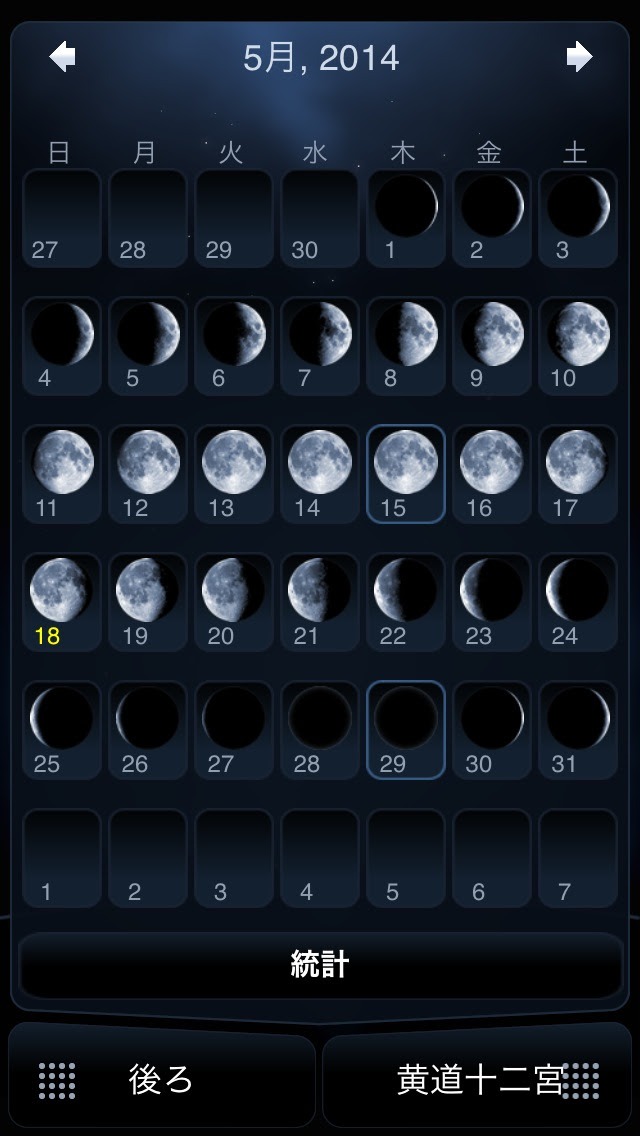This screenshot has width=640, height=1136.
Task: Tap the 後ろ back button
Action: 160,1080
